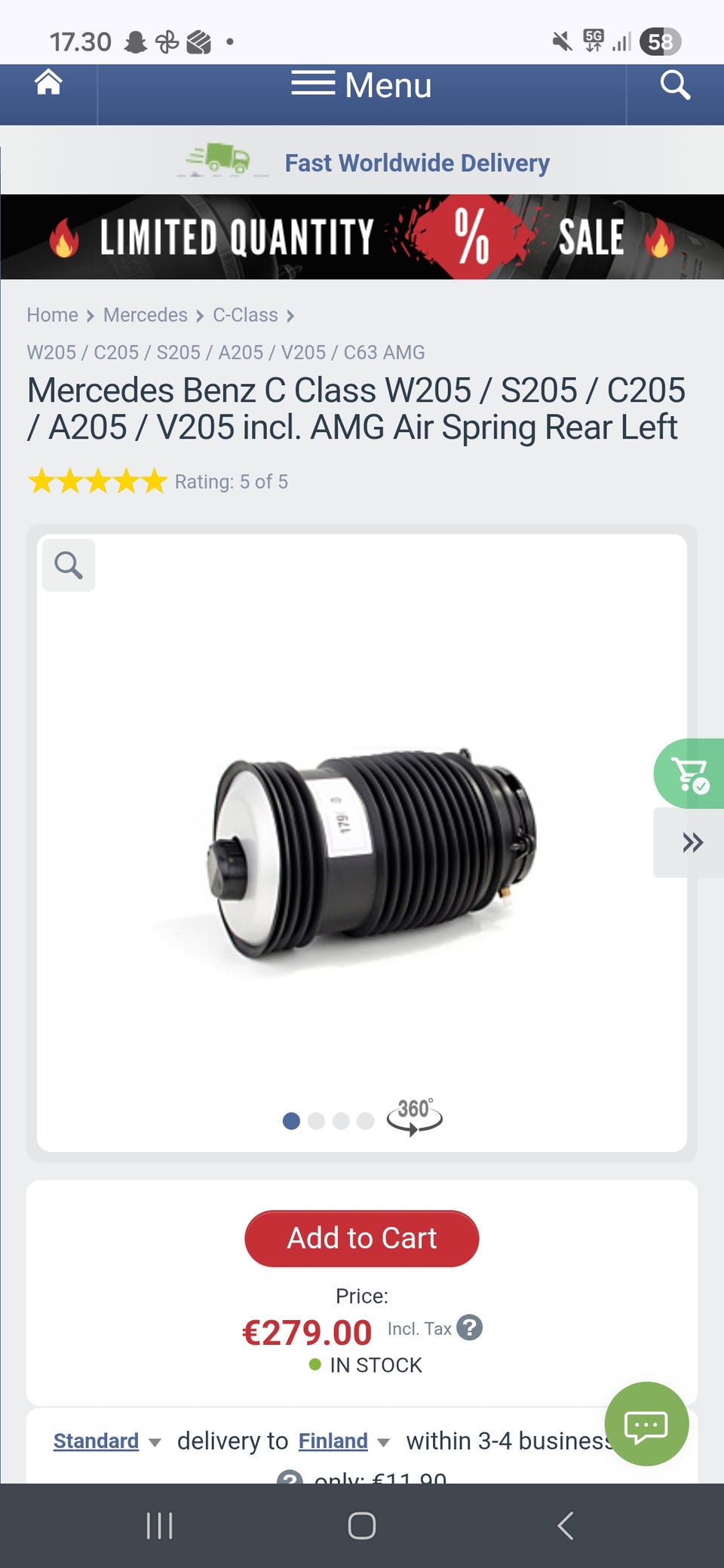Show Incl. Tax help info
This screenshot has width=724, height=1568.
click(x=469, y=1327)
